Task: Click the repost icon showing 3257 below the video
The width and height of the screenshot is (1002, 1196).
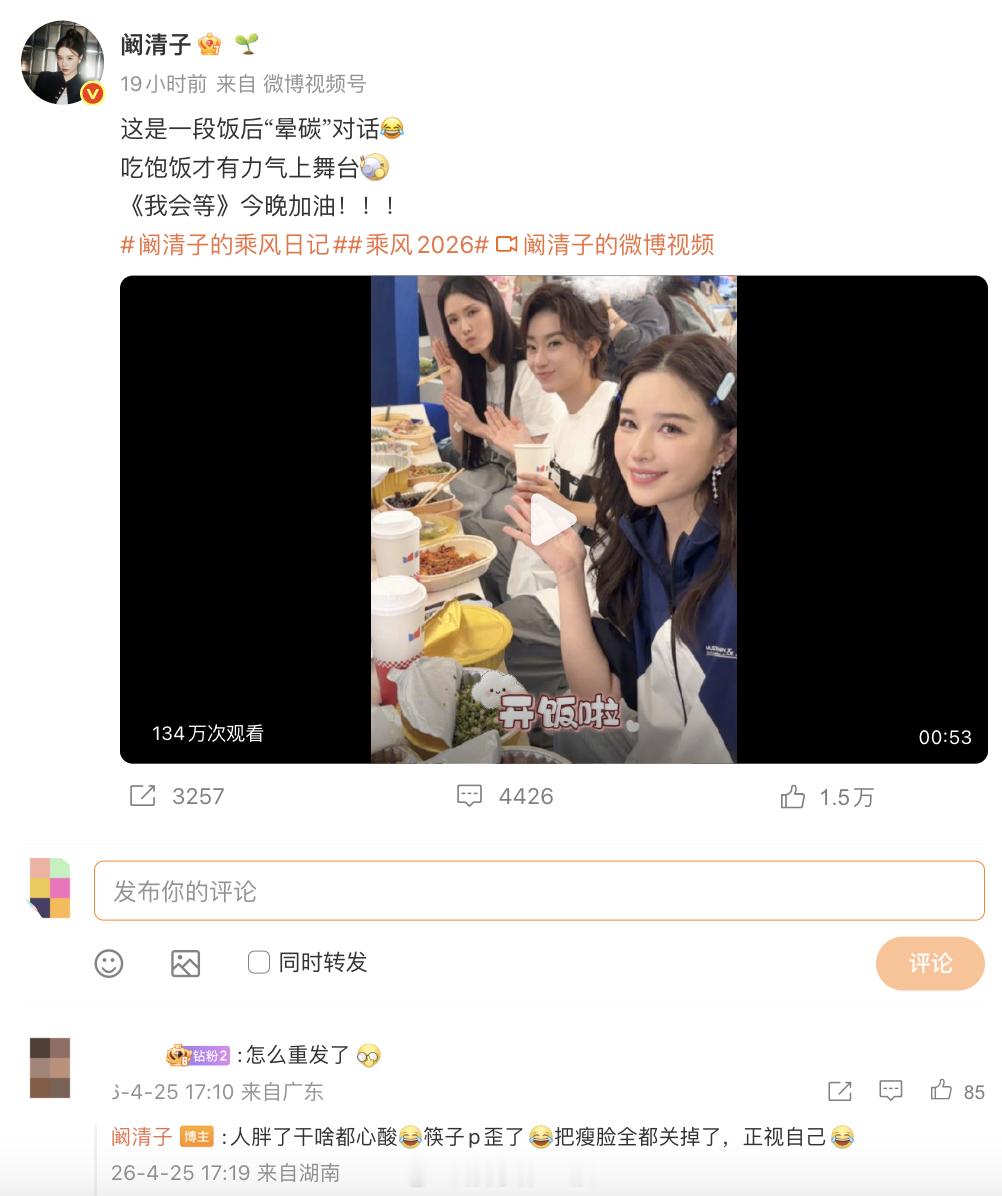Action: (146, 796)
